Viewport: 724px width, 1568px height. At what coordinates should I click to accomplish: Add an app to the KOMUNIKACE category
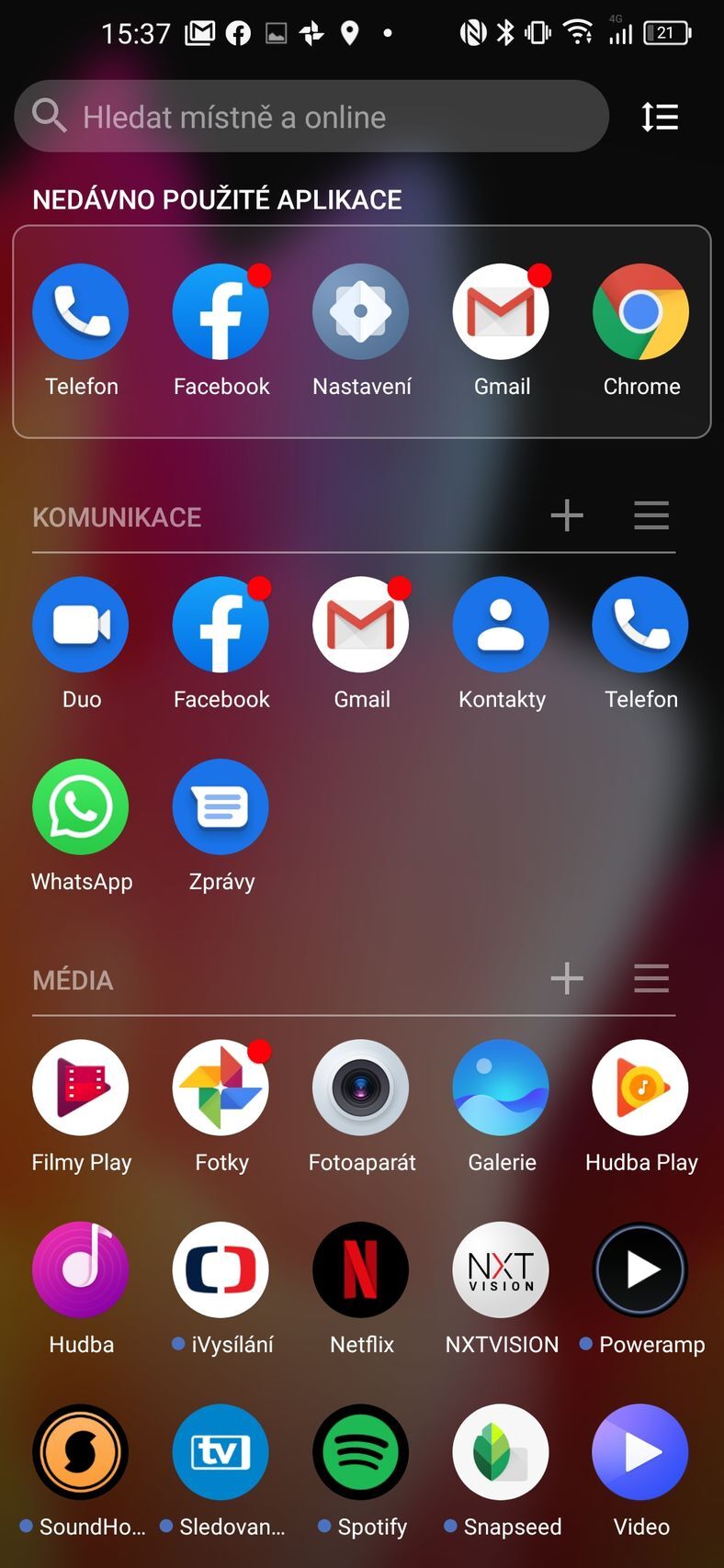(567, 516)
